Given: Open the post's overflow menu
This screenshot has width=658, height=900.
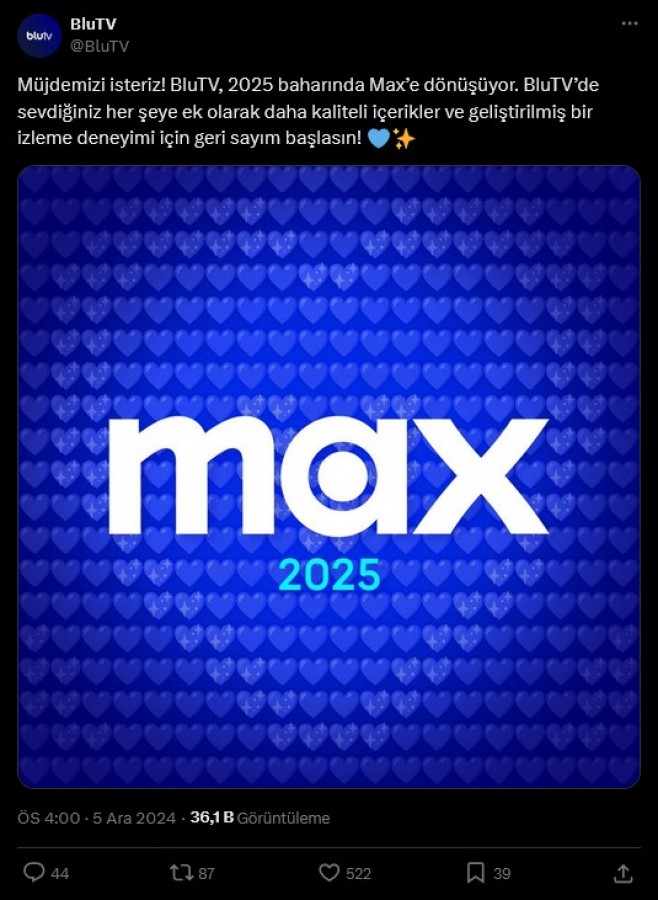Looking at the screenshot, I should tap(628, 23).
